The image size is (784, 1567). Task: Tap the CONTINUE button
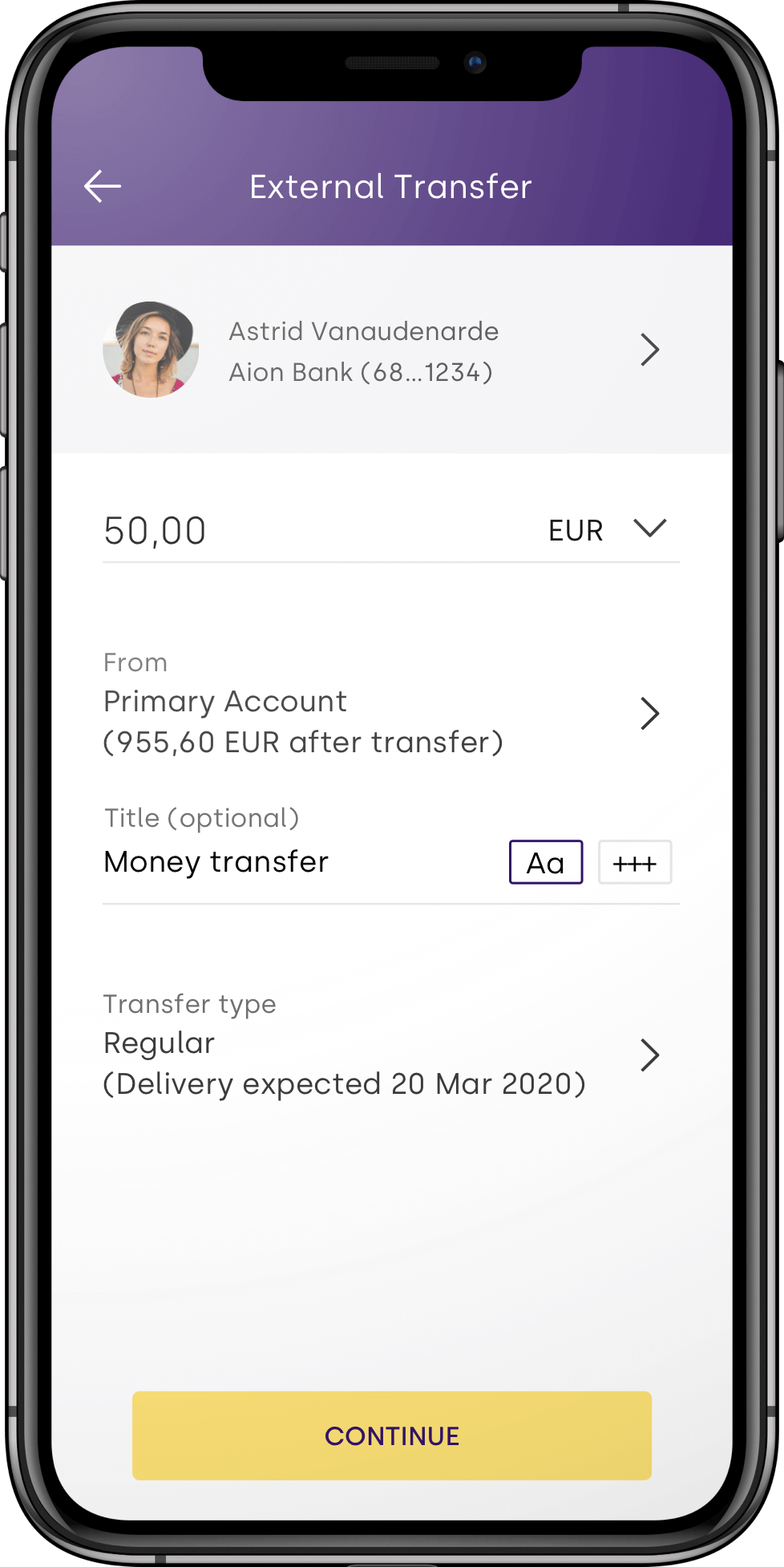(392, 1435)
